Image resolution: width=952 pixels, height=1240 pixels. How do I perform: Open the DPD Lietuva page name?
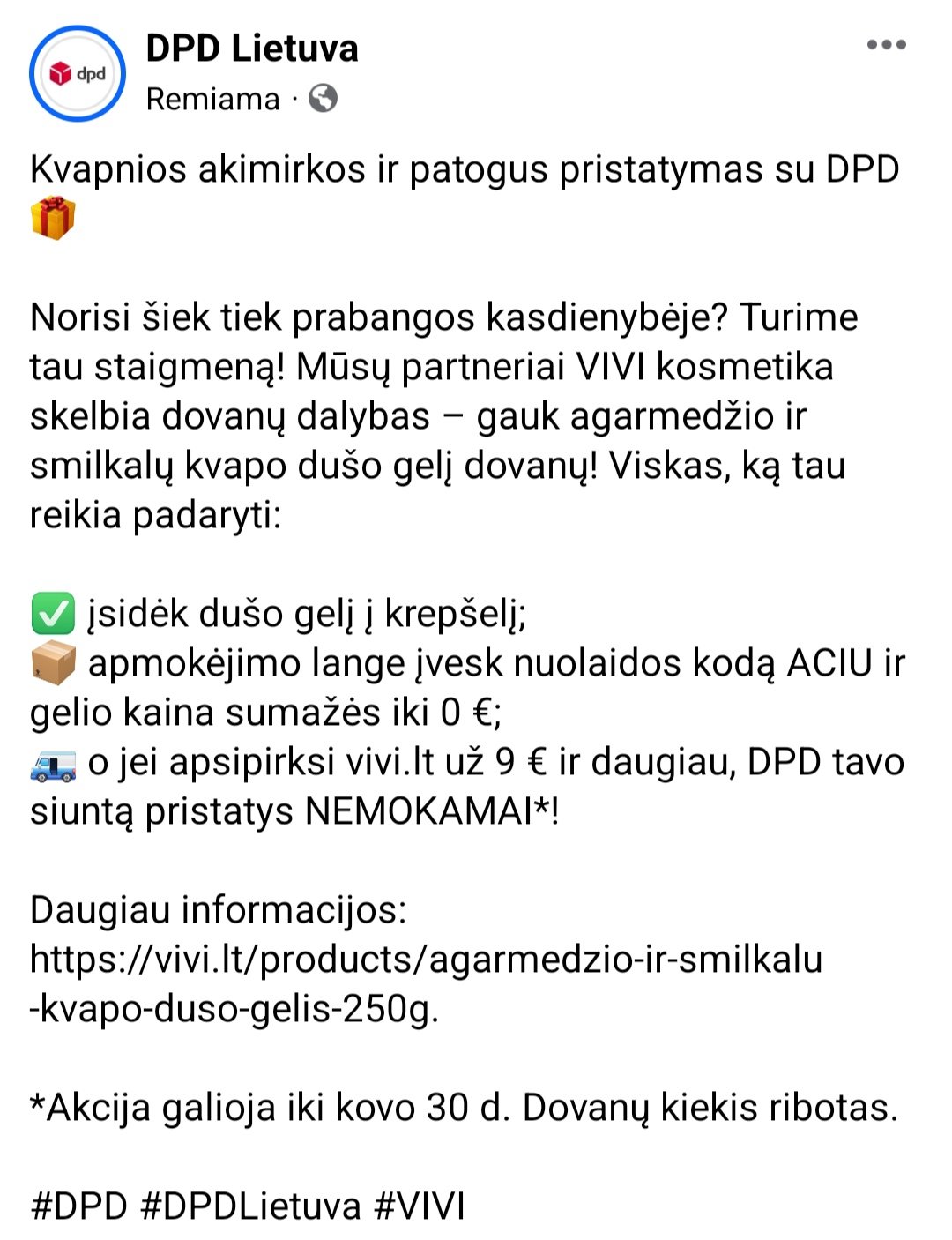point(251,48)
